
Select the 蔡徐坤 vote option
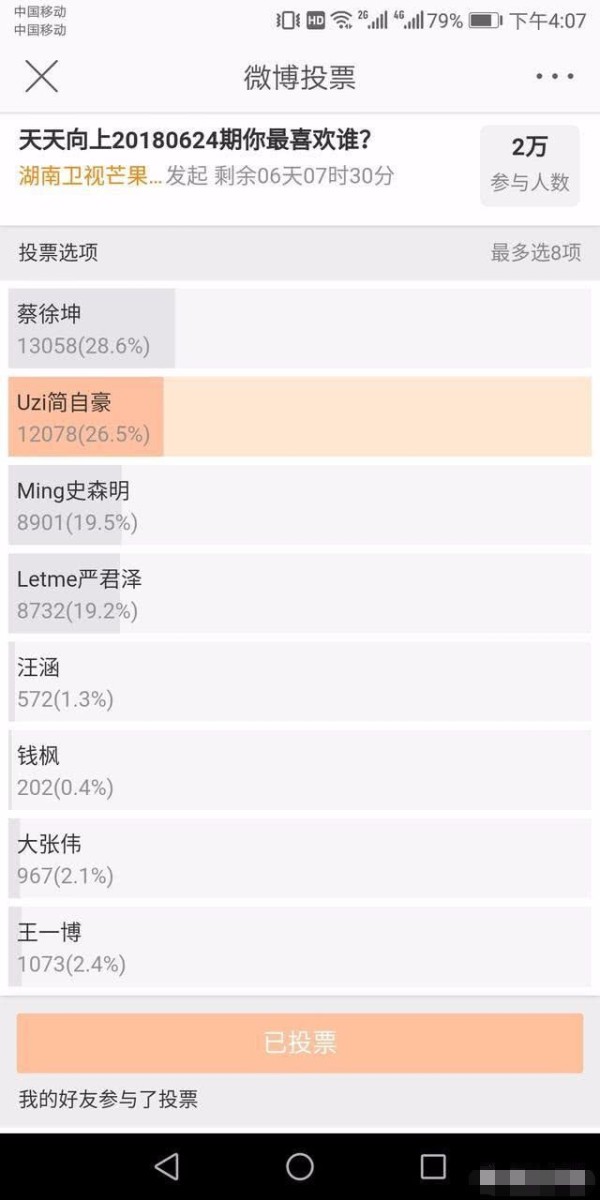pyautogui.click(x=300, y=329)
